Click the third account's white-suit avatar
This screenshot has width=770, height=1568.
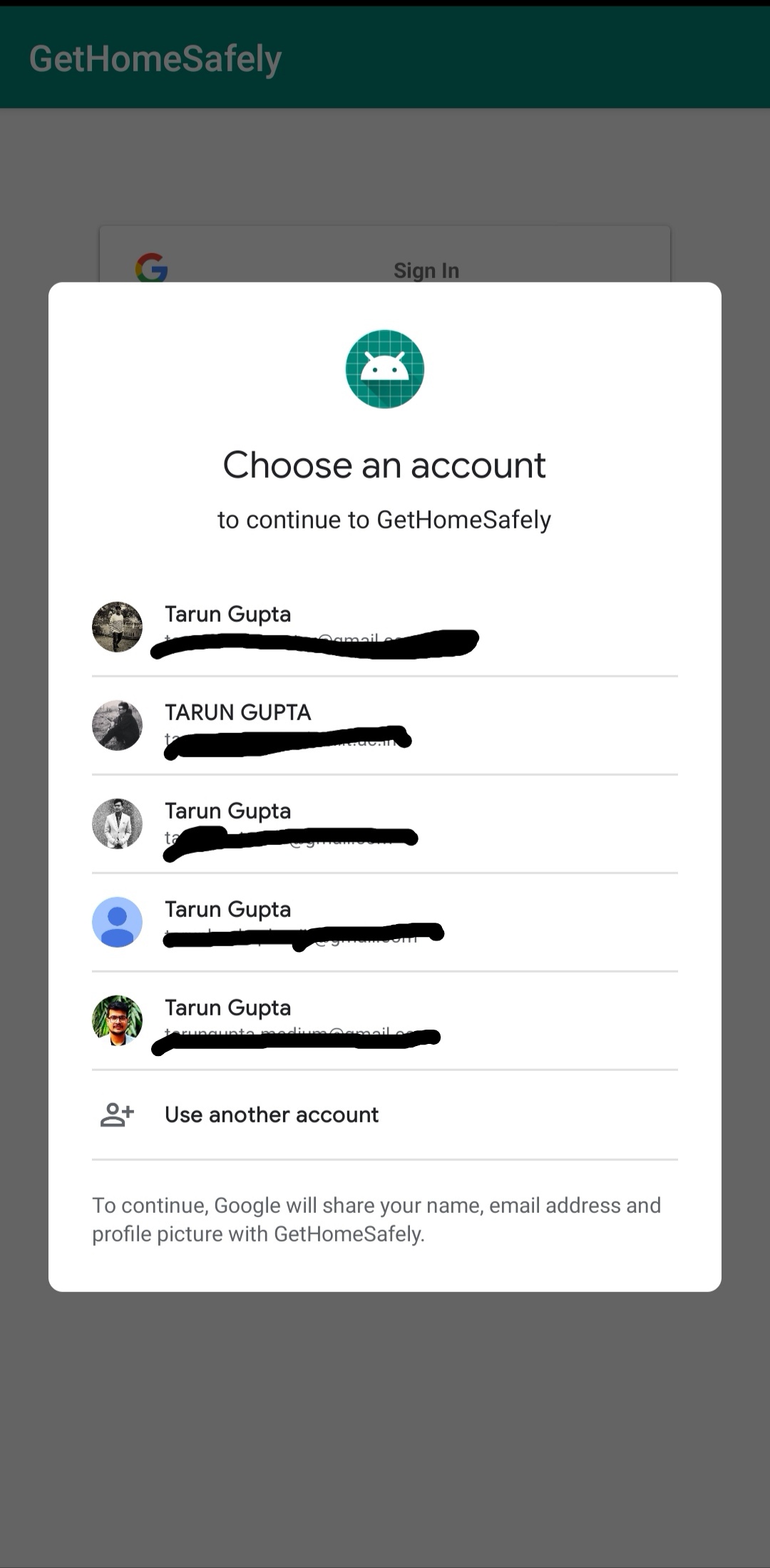(118, 824)
